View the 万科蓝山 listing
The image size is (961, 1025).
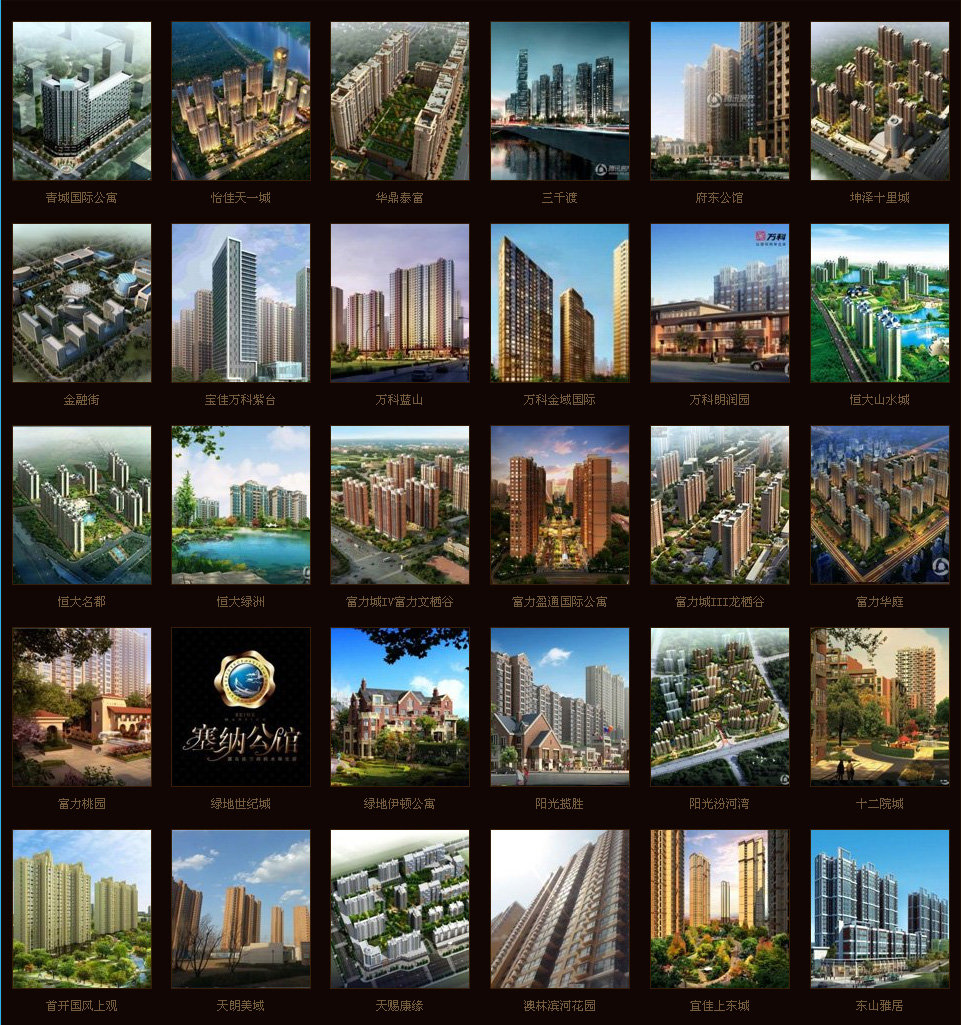click(x=400, y=303)
